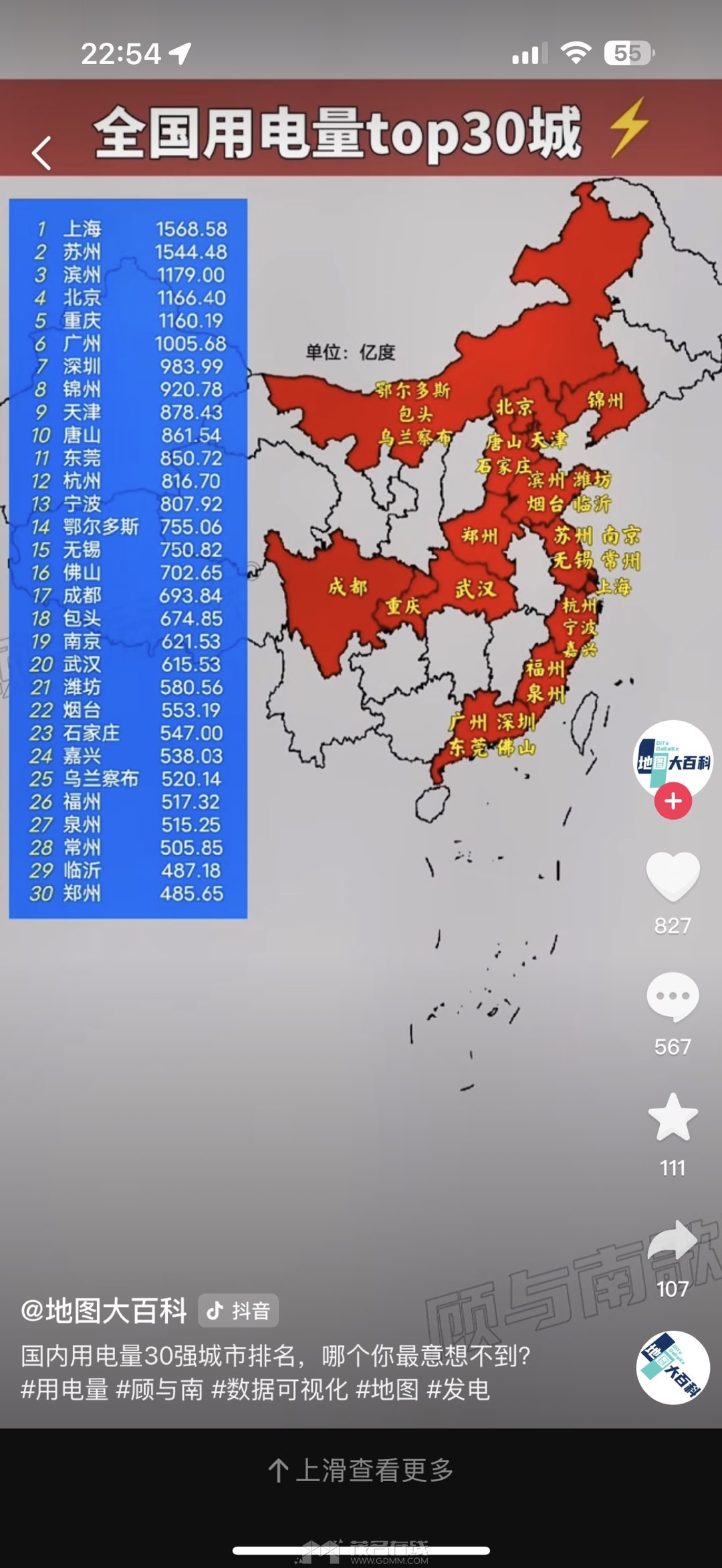Open the #地图 hashtag
The width and height of the screenshot is (722, 1568).
387,1390
